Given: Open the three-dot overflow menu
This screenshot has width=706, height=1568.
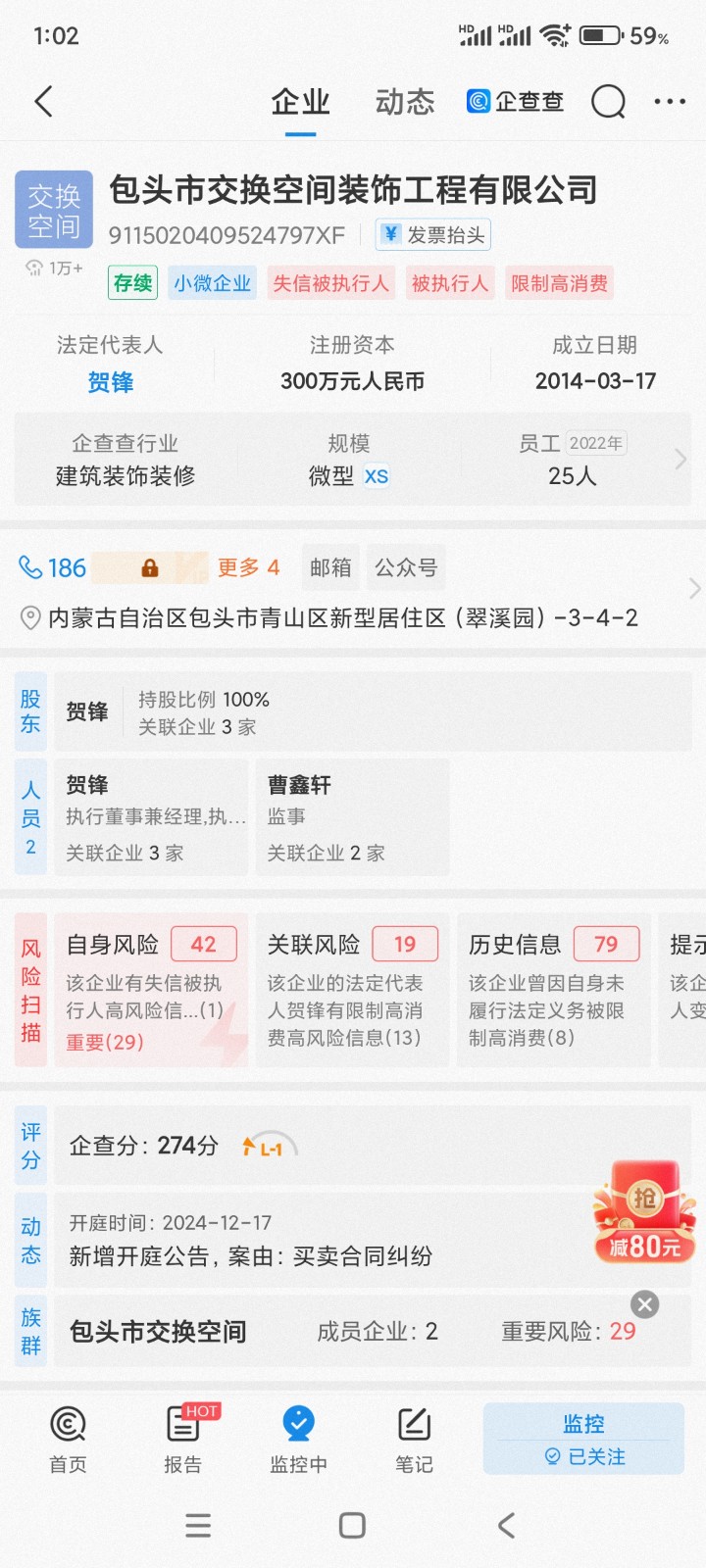Looking at the screenshot, I should 670,101.
